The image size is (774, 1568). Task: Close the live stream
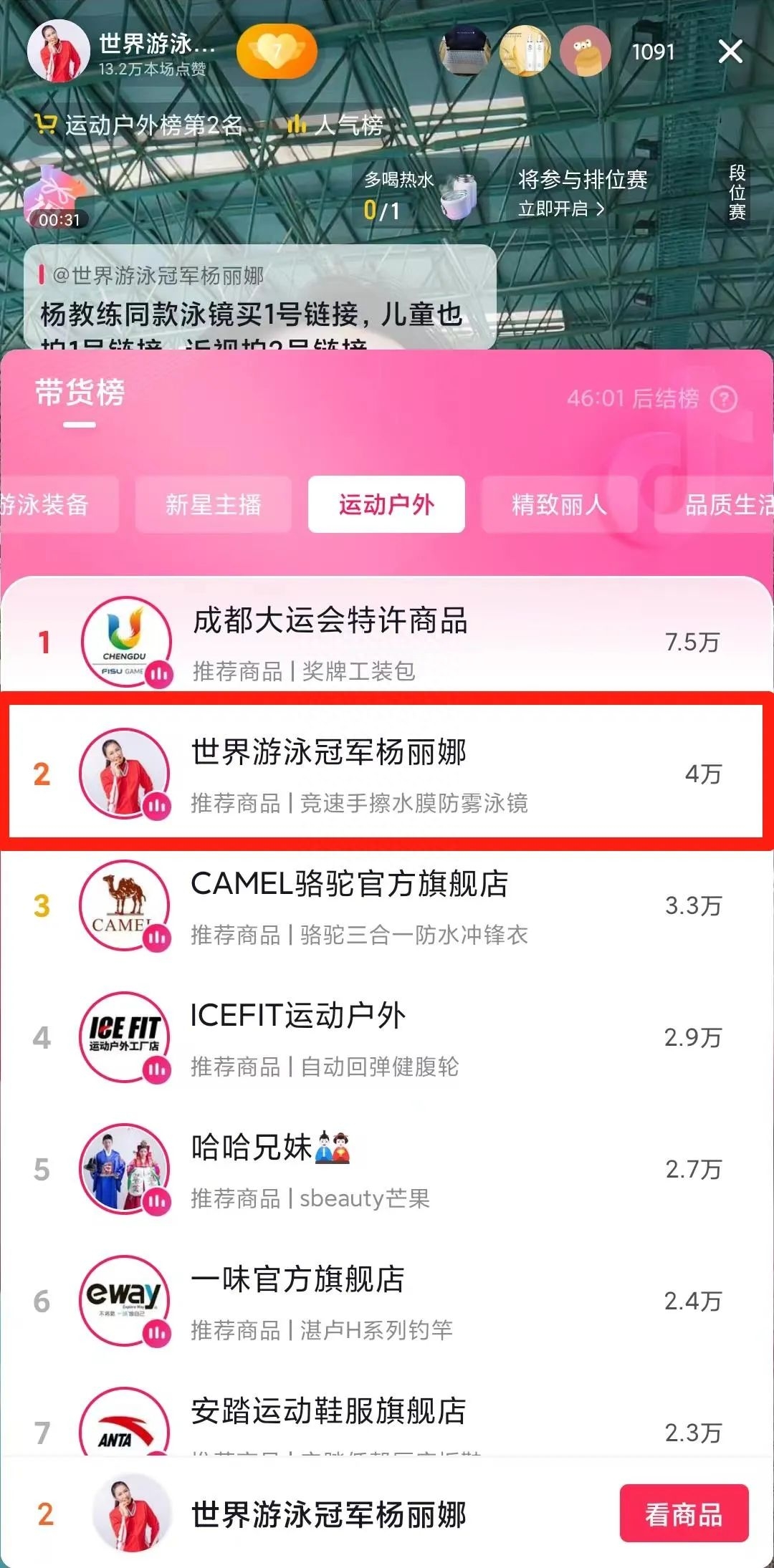[730, 52]
